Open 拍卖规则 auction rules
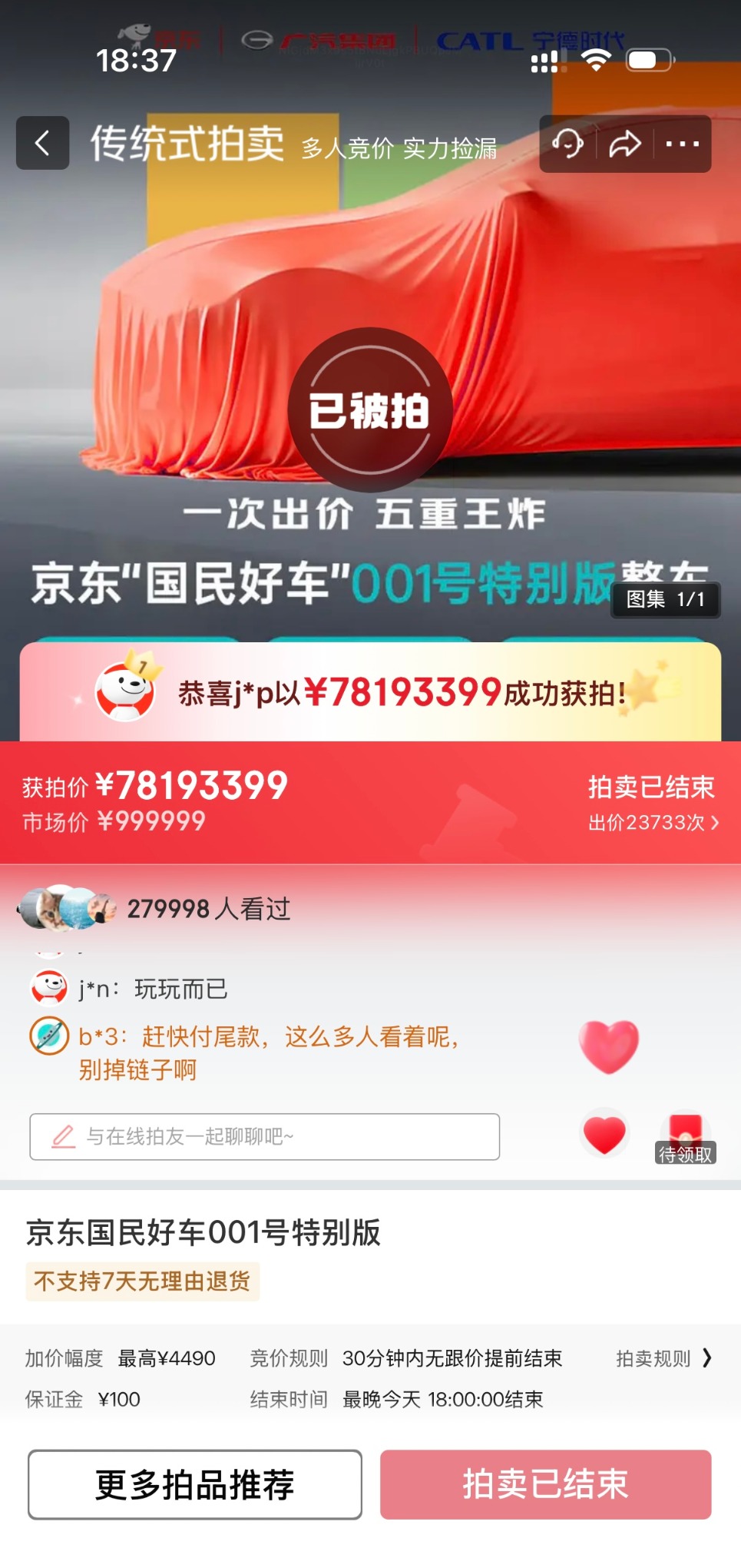 (x=663, y=1358)
